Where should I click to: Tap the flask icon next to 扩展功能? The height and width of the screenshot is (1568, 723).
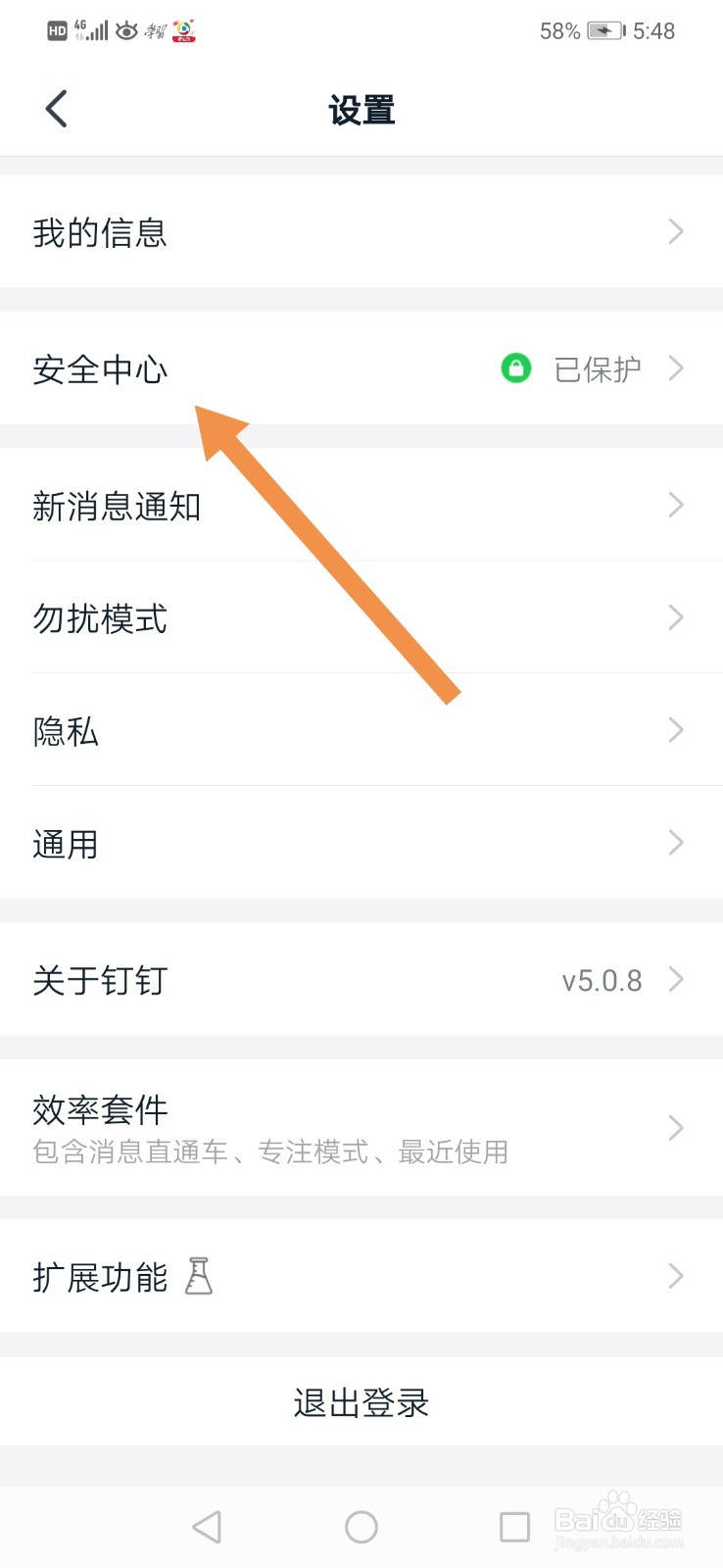[x=200, y=1277]
